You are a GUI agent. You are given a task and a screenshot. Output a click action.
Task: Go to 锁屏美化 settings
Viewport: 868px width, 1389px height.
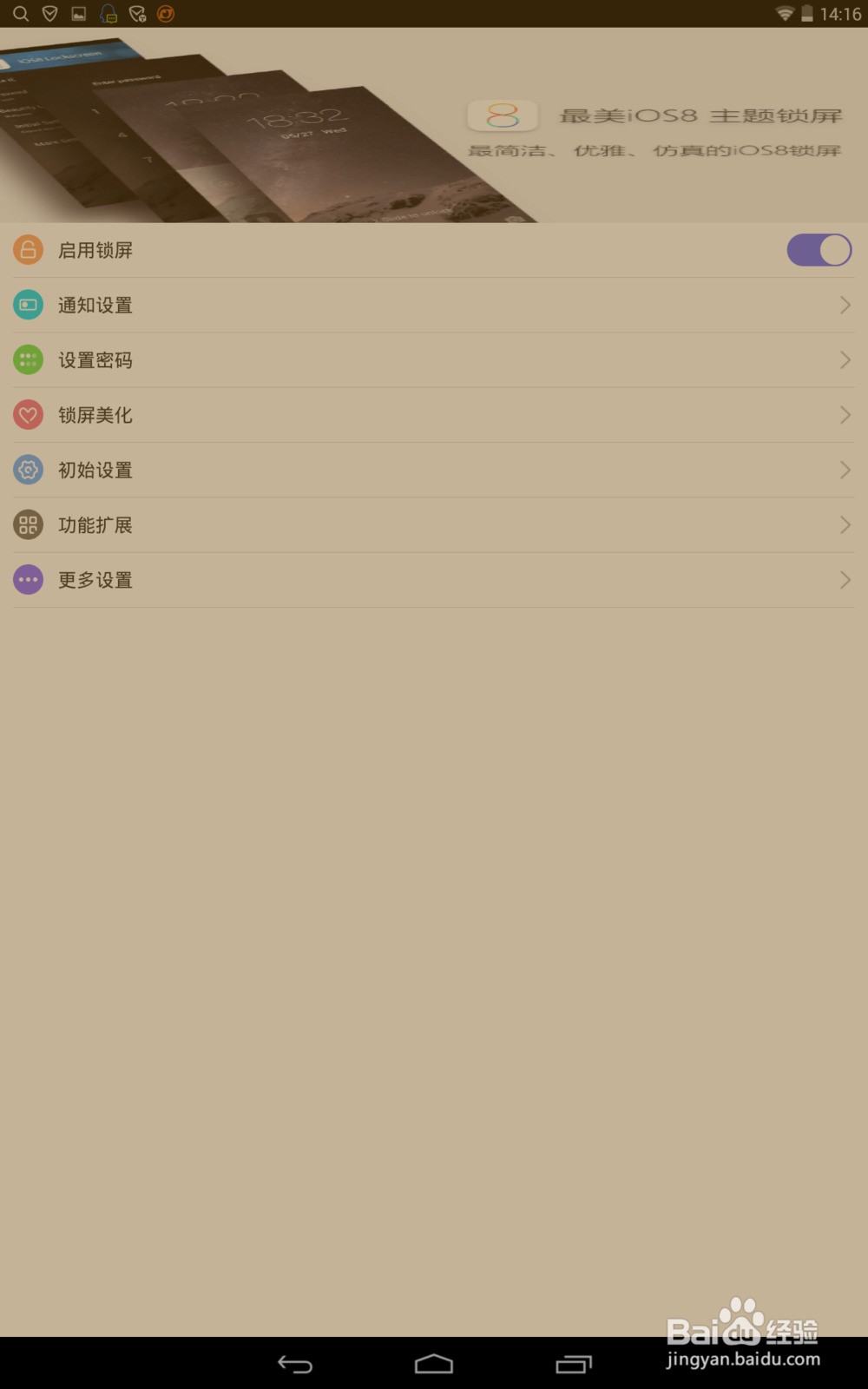[434, 415]
